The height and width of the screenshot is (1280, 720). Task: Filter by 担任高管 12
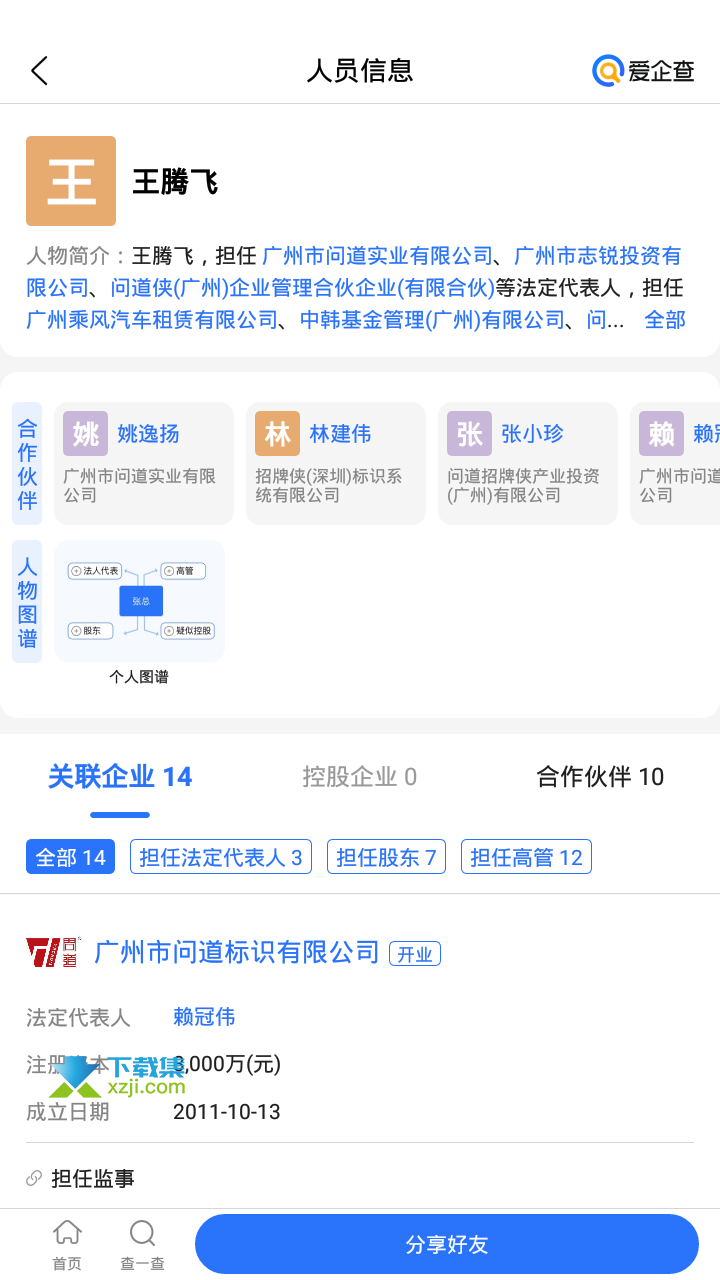point(526,857)
